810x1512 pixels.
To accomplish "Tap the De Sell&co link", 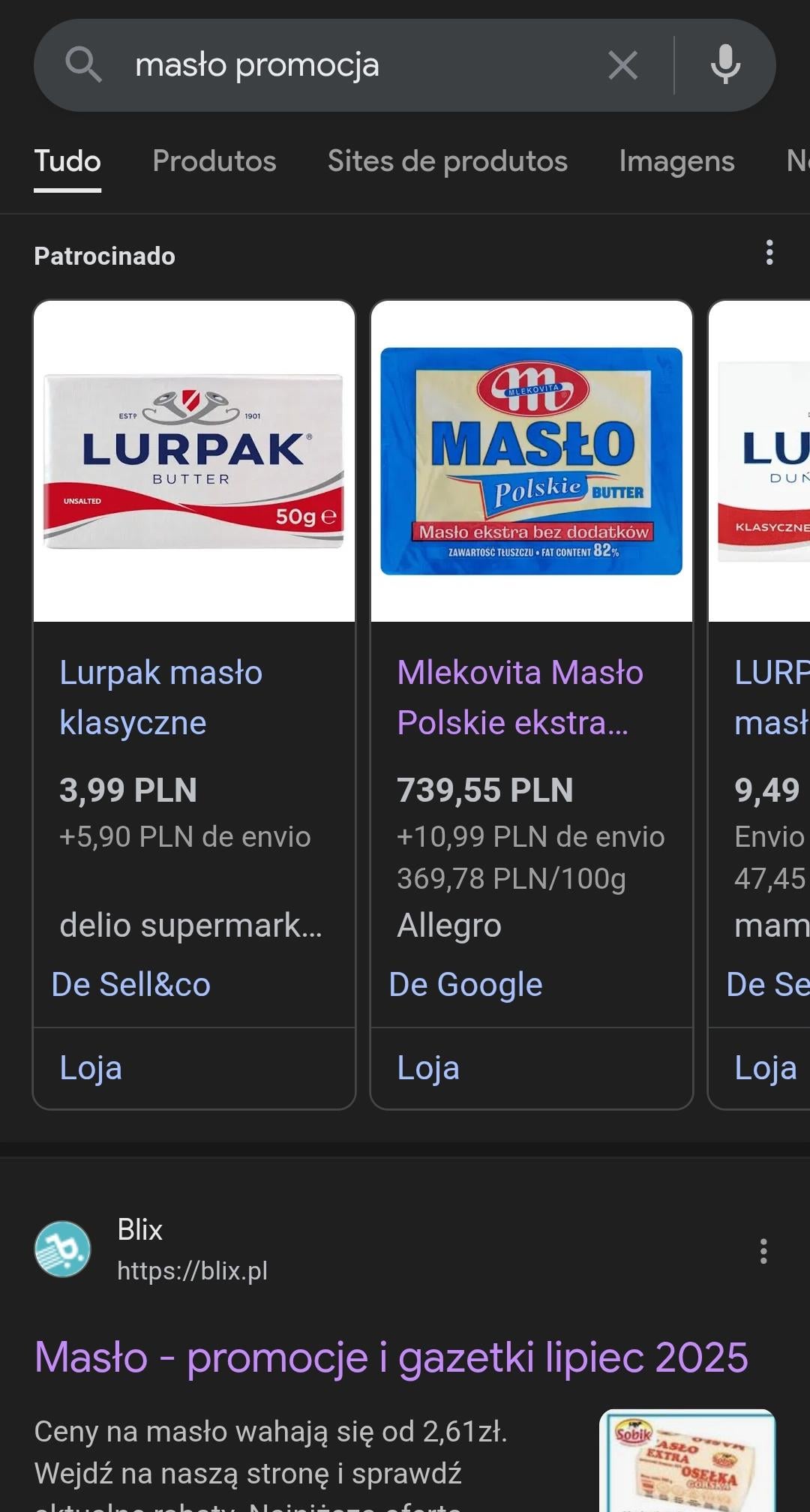I will pyautogui.click(x=131, y=985).
